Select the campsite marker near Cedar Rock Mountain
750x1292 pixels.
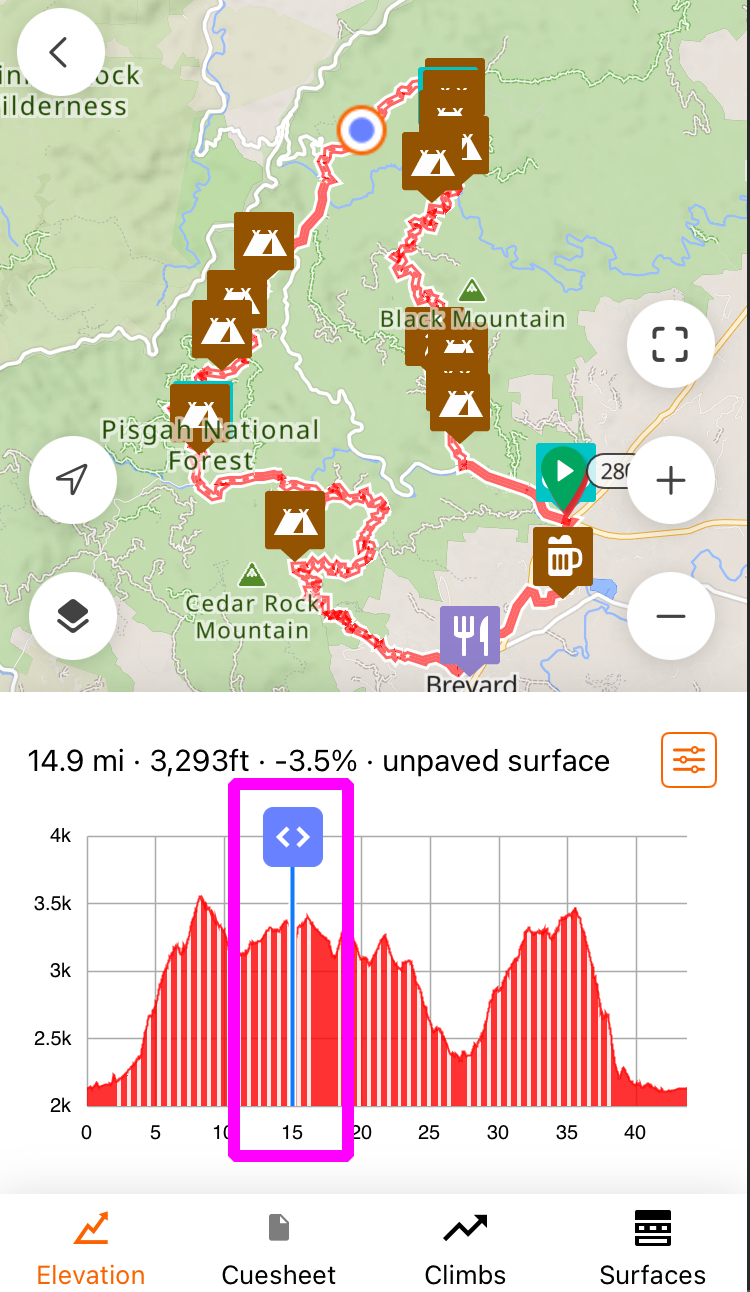click(294, 520)
